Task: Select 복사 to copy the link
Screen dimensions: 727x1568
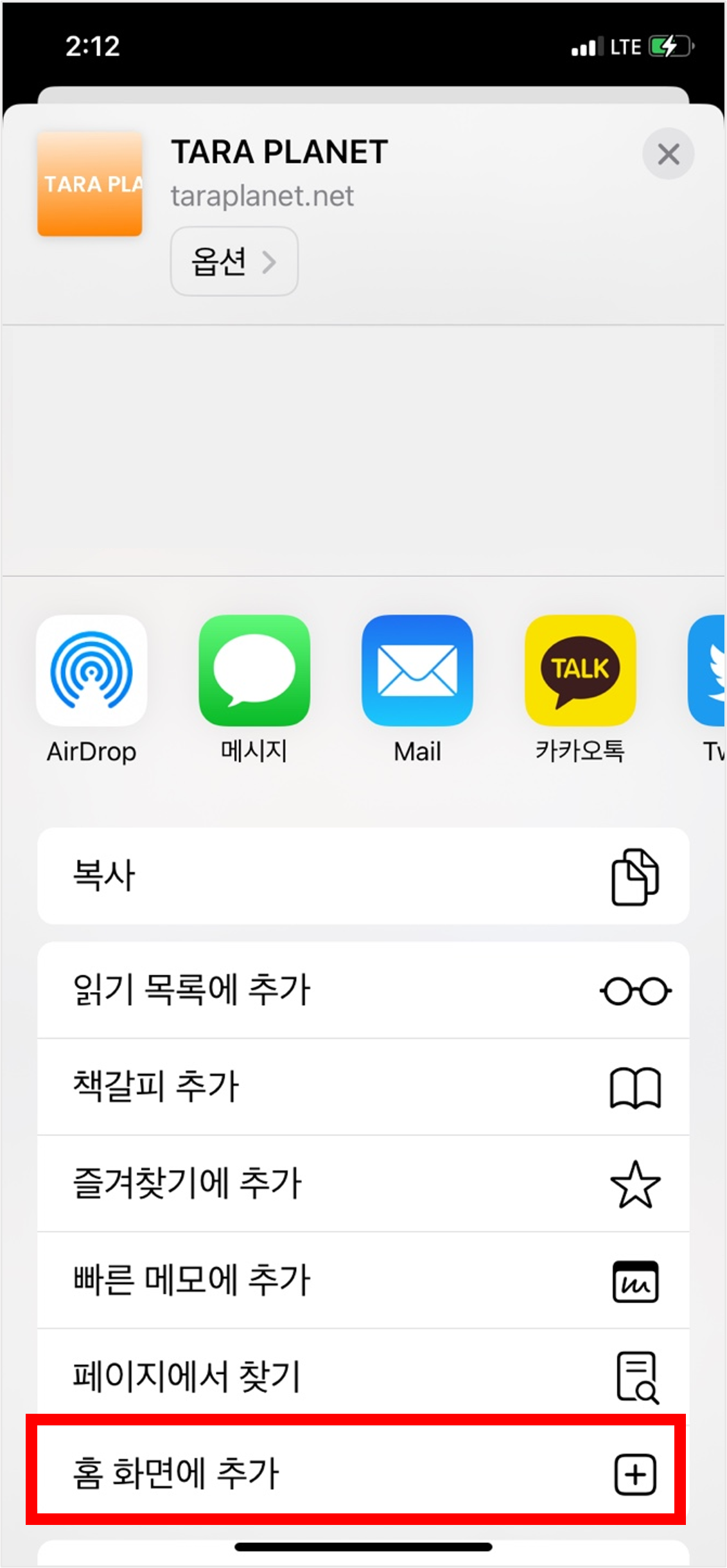Action: tap(363, 876)
